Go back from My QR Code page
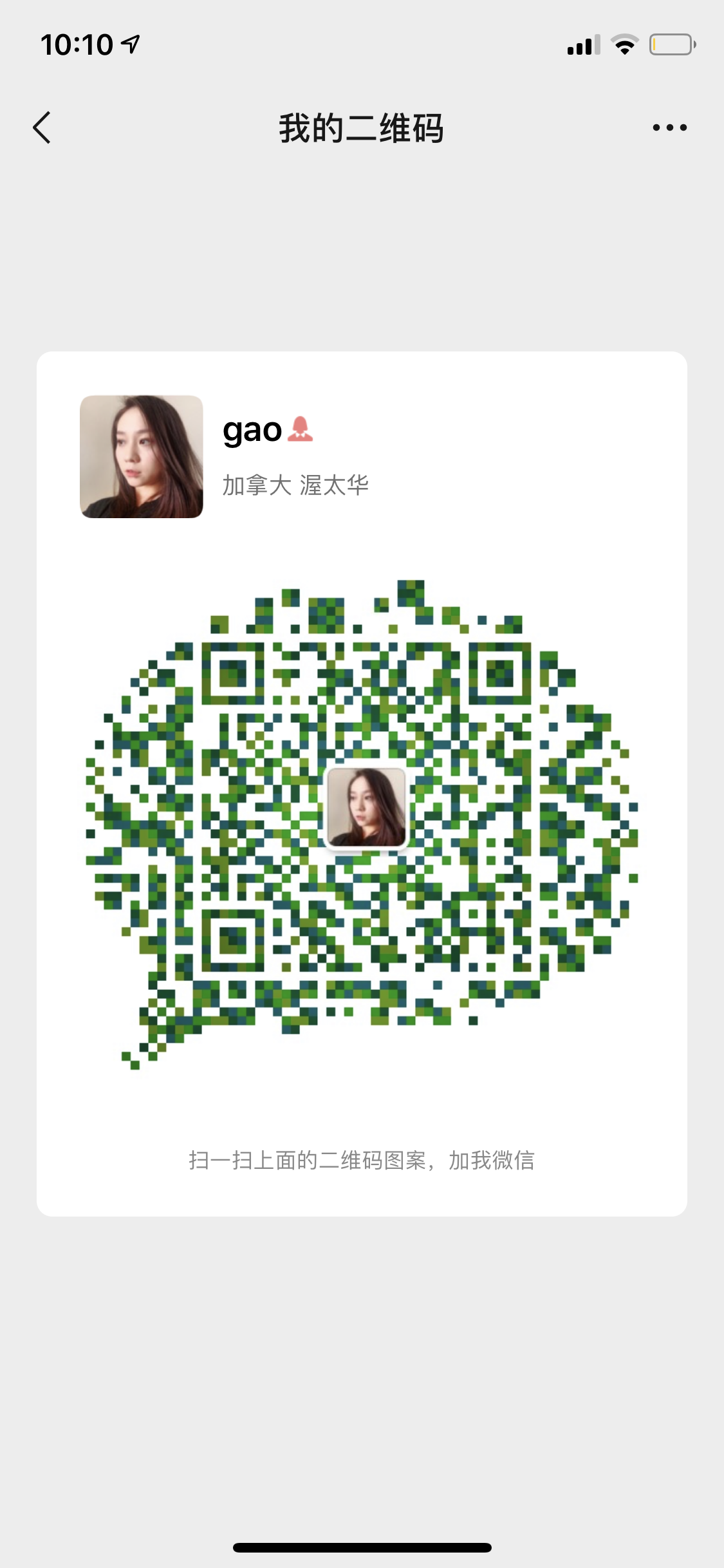Image resolution: width=724 pixels, height=1568 pixels. click(x=42, y=127)
